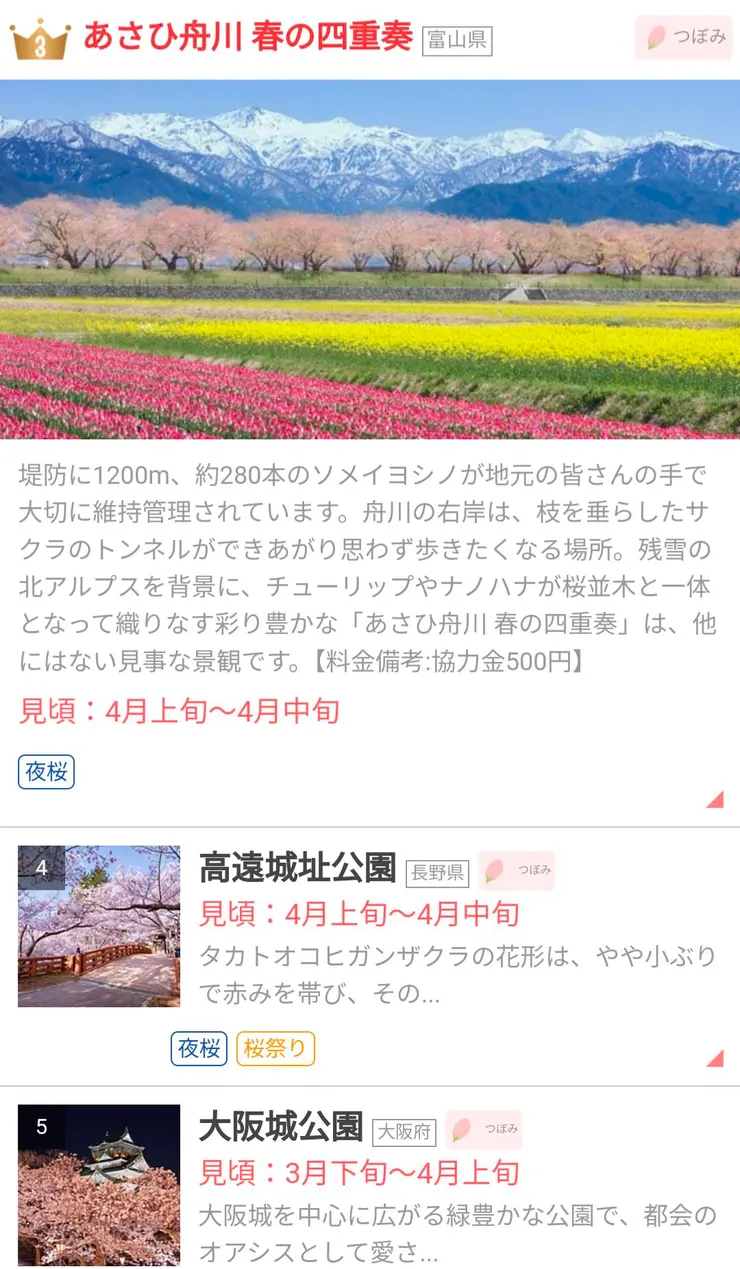Select the 富山県 prefecture label
This screenshot has width=740, height=1269.
point(458,38)
